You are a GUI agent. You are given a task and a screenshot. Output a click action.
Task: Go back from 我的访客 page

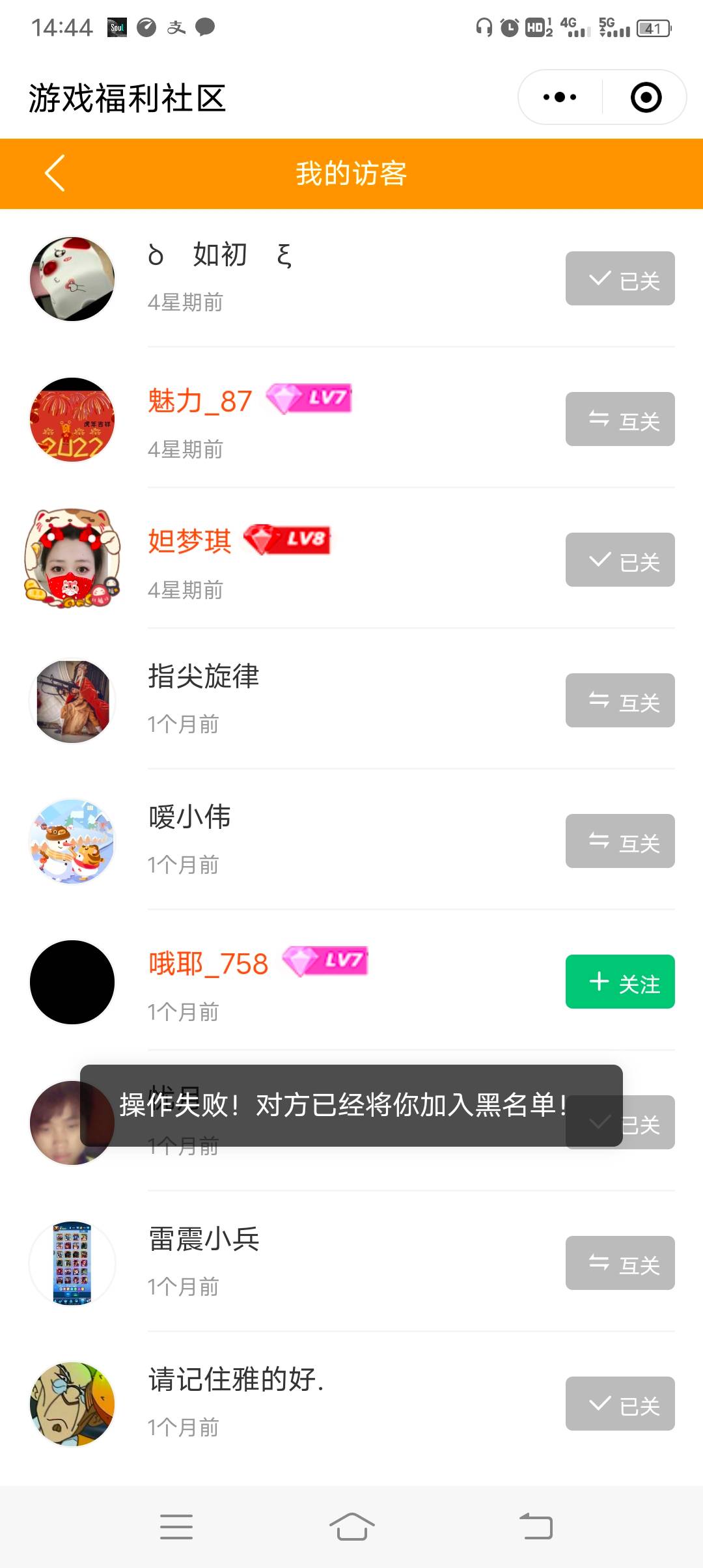click(55, 173)
